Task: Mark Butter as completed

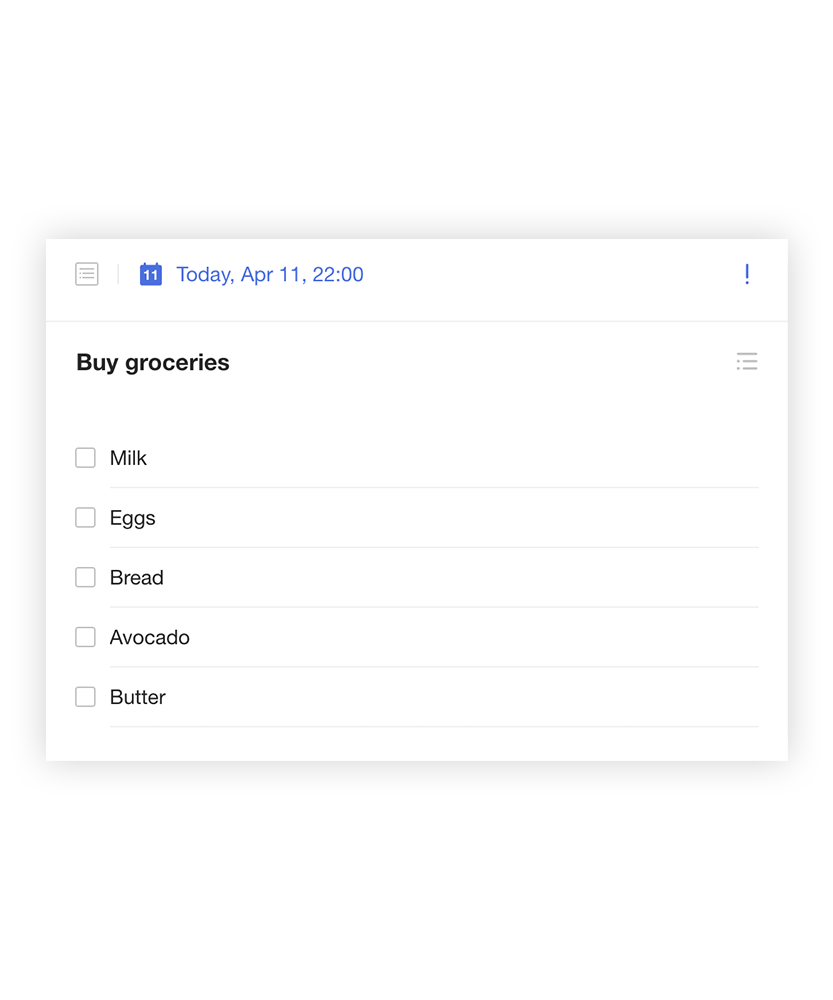Action: click(86, 697)
